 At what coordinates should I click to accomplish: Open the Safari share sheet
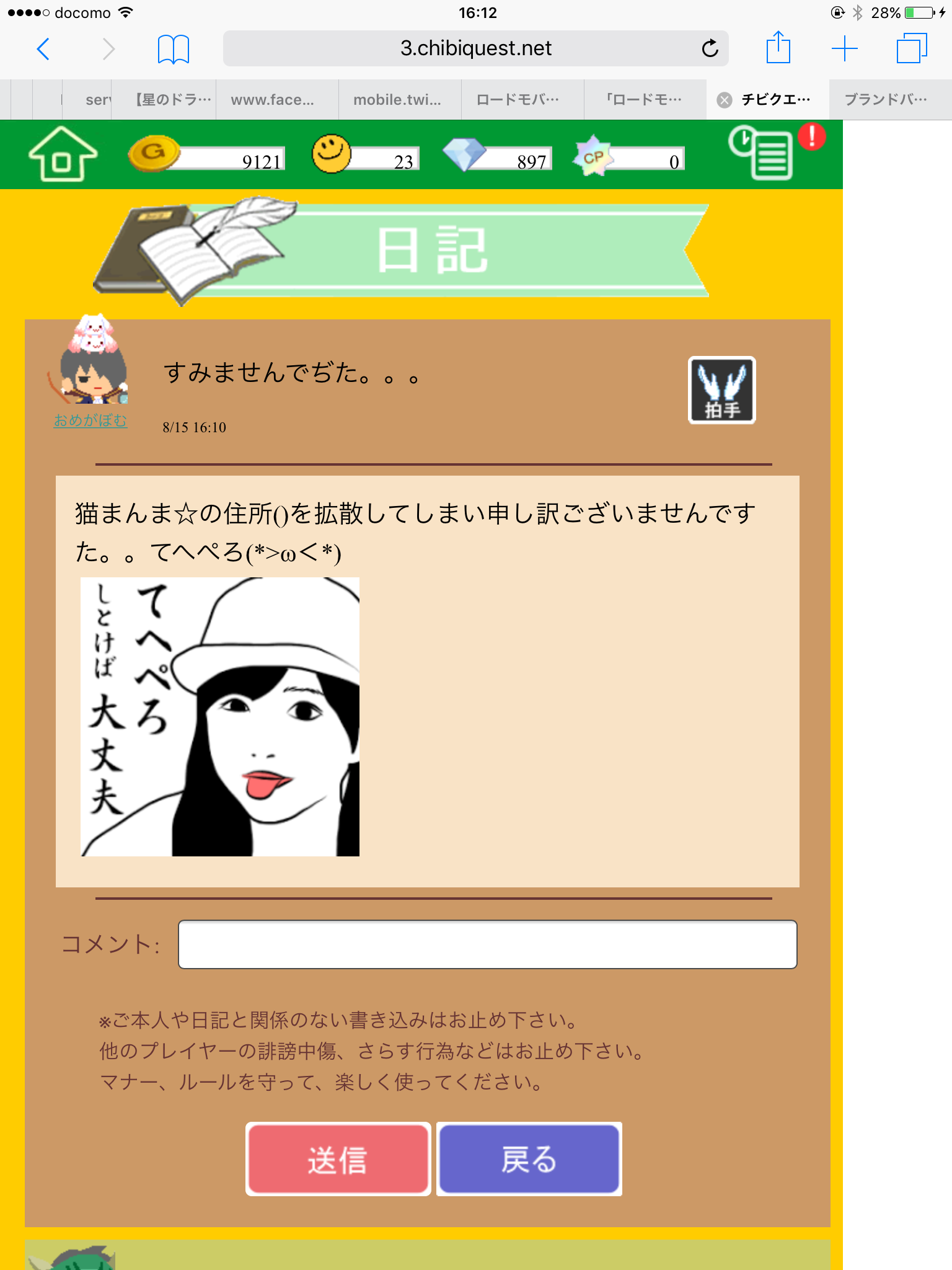pos(778,48)
